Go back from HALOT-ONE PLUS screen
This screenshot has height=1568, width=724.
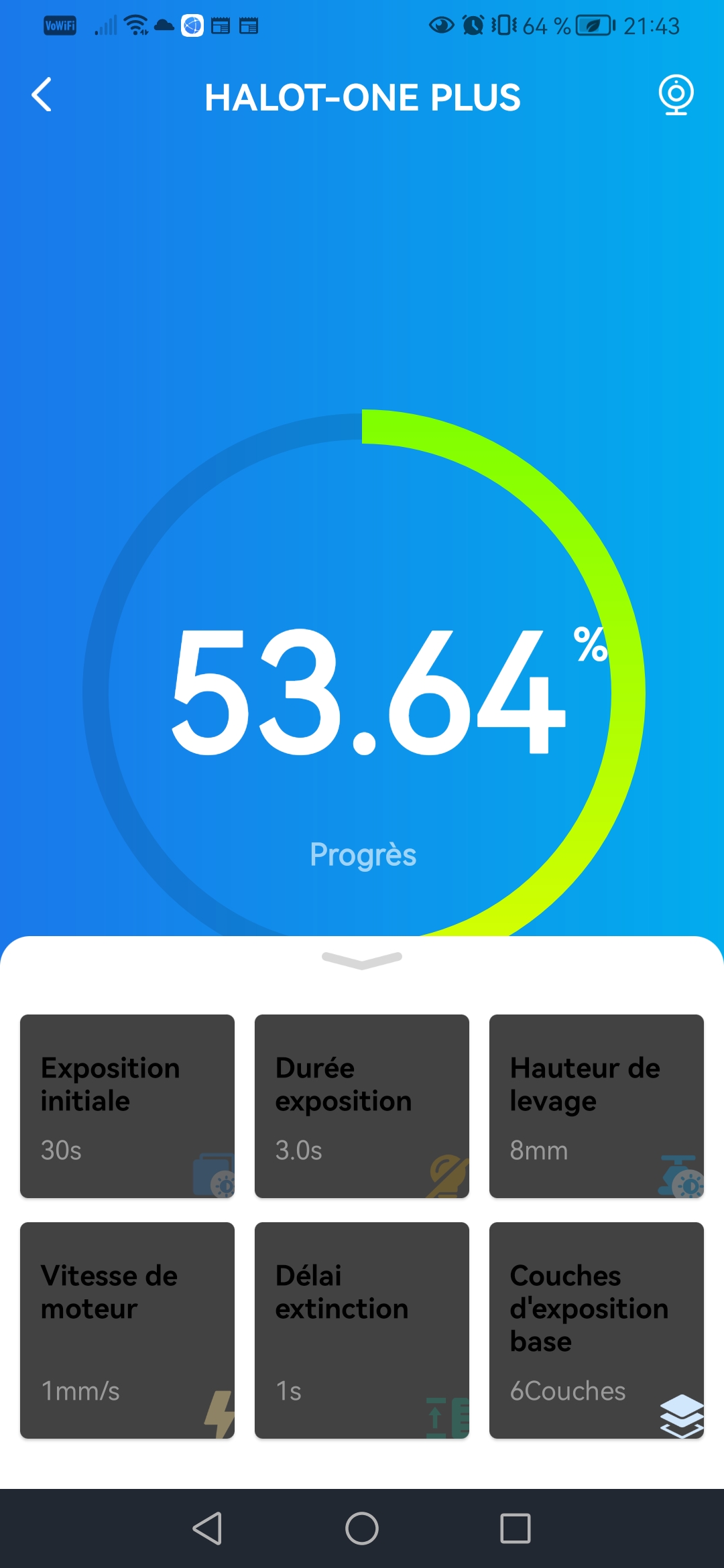(42, 95)
